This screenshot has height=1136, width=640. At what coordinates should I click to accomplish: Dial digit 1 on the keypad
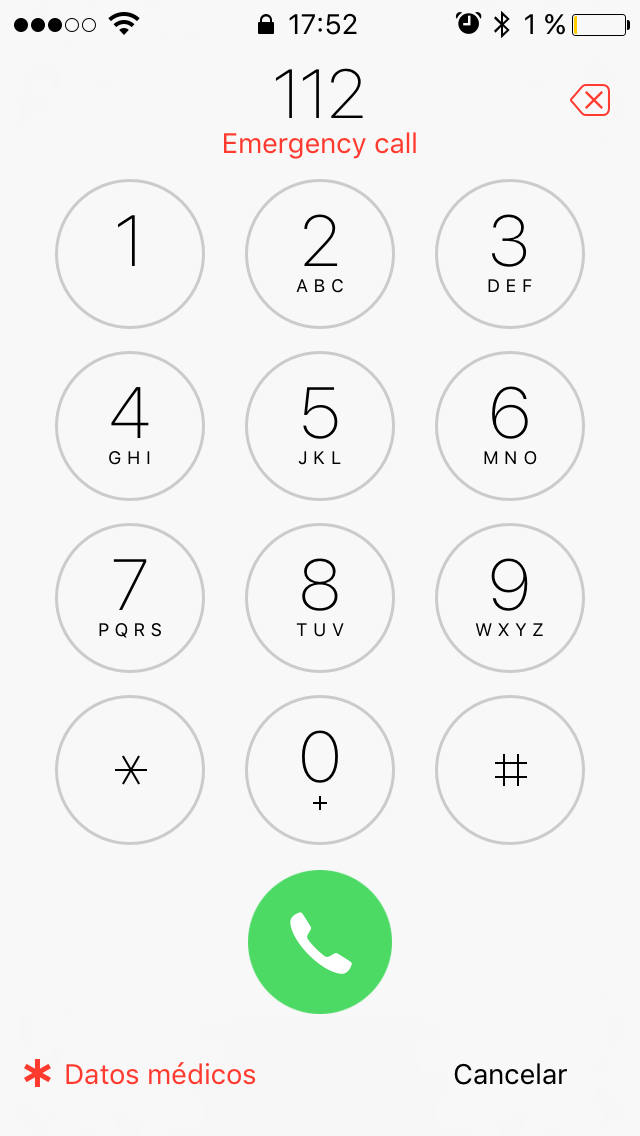[130, 254]
